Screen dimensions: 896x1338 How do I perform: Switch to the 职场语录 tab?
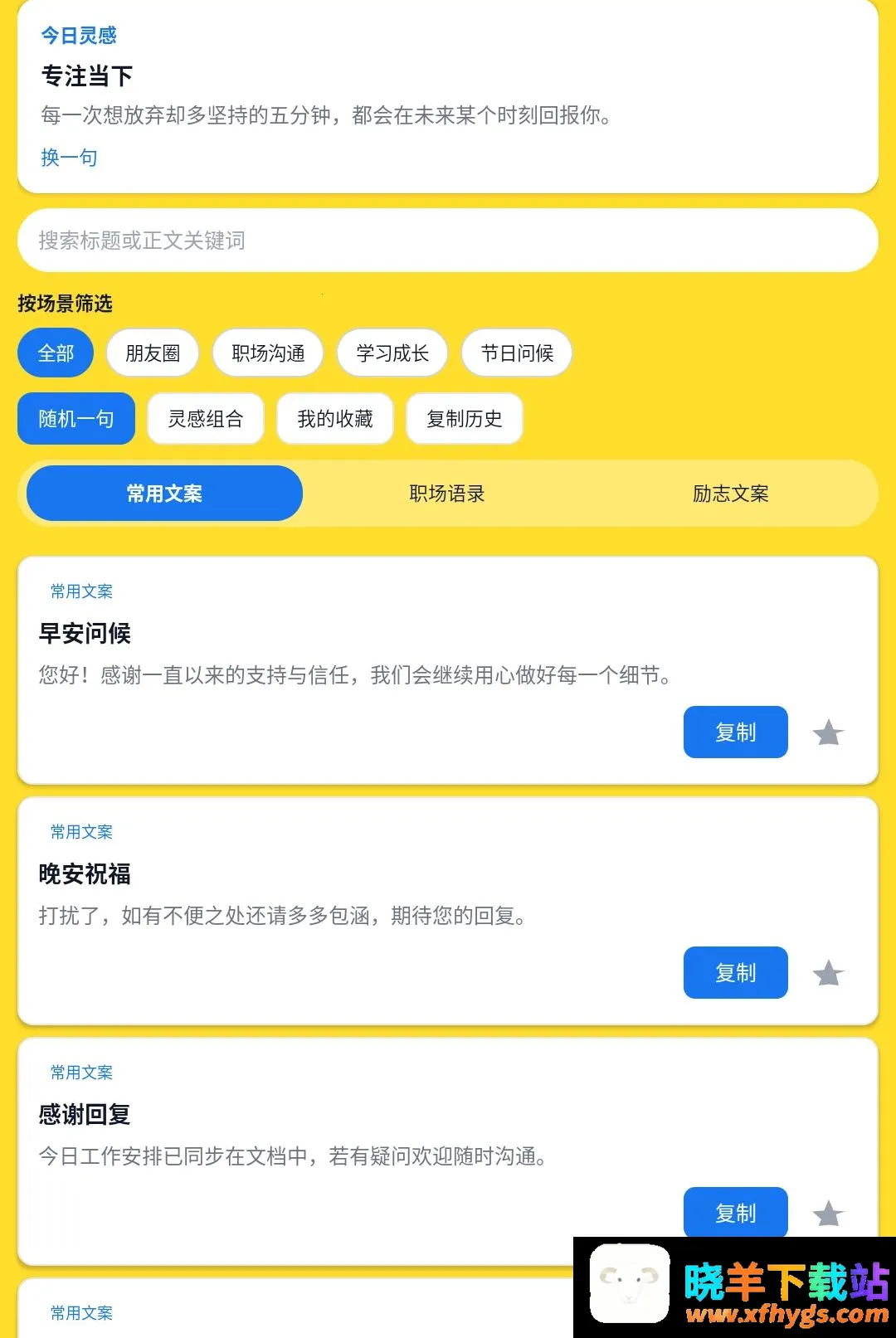(x=447, y=494)
